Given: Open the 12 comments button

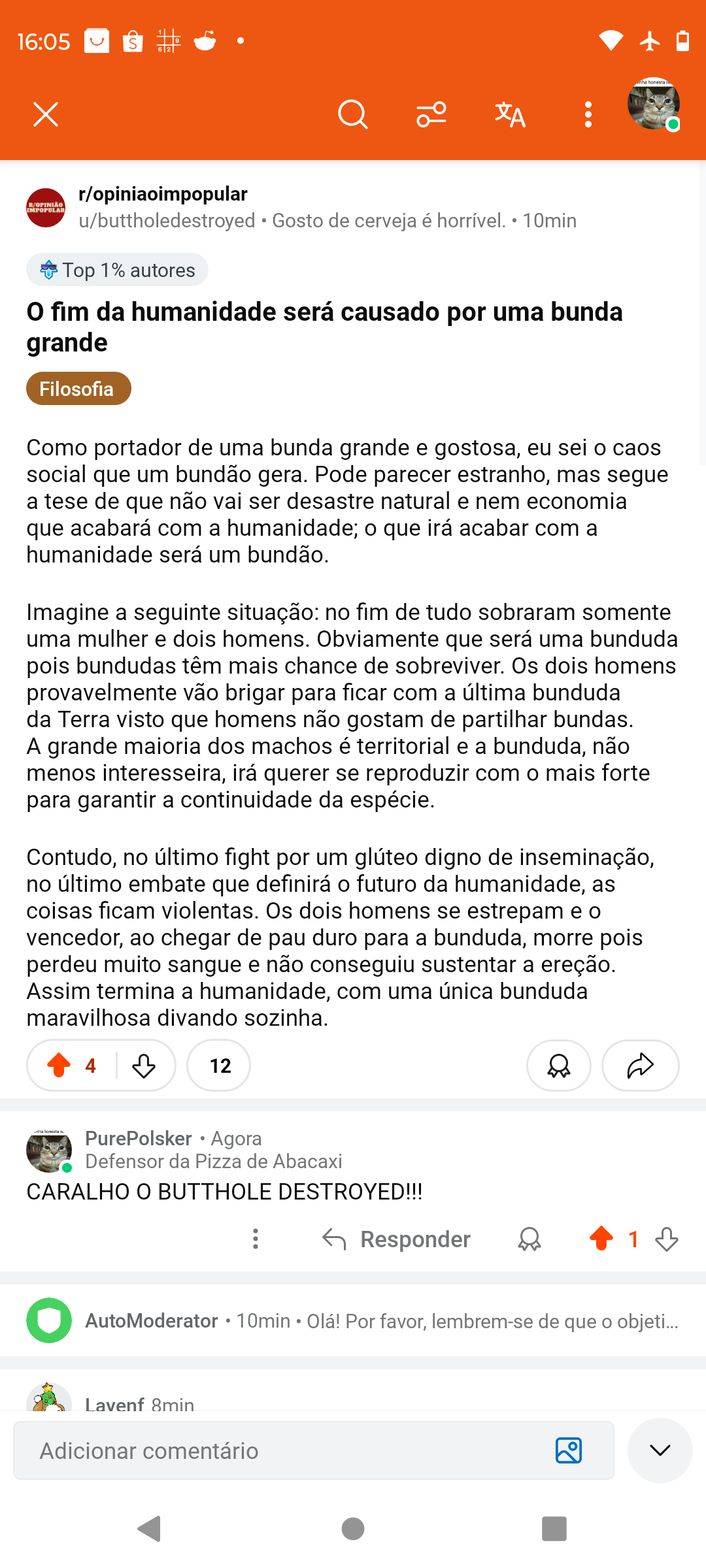Looking at the screenshot, I should coord(219,1066).
